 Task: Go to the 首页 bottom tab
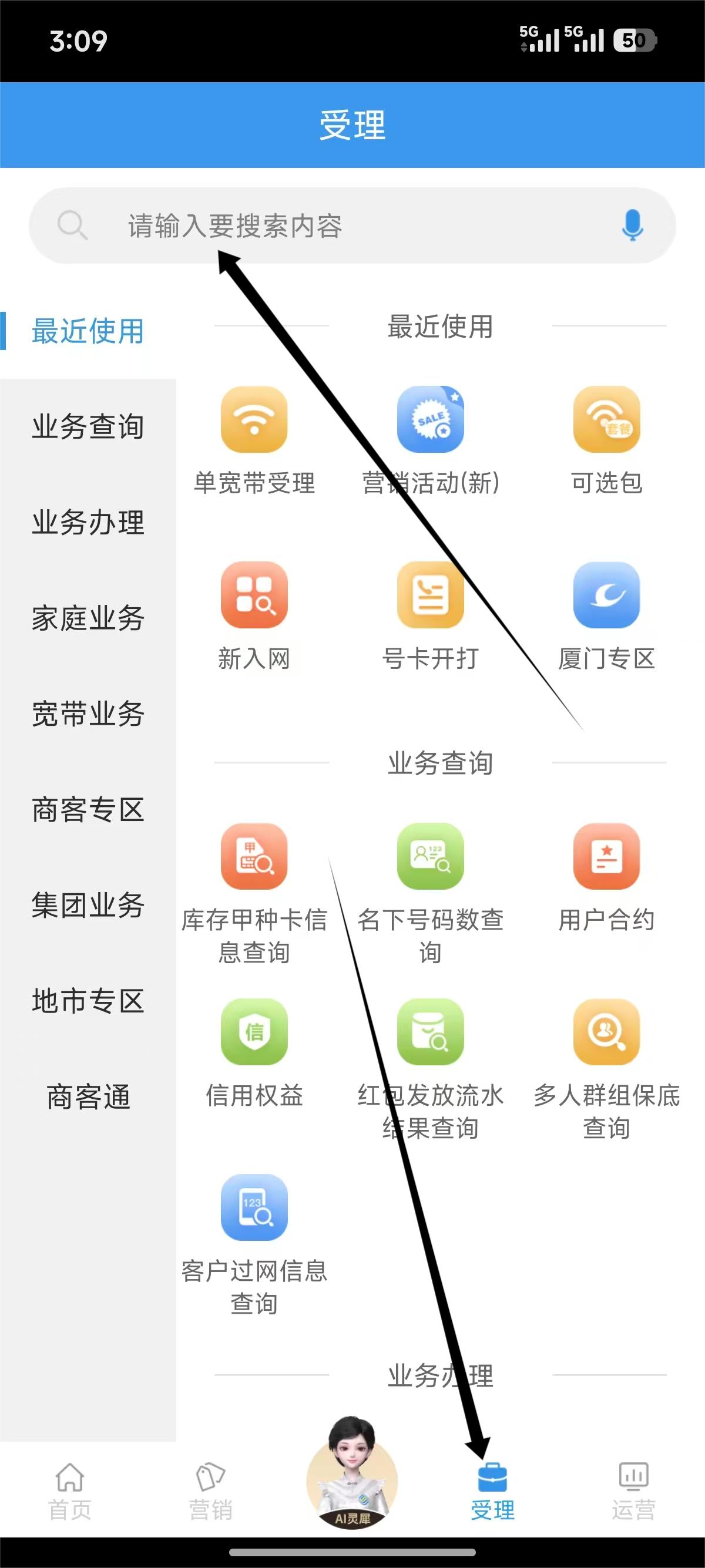[x=70, y=1491]
